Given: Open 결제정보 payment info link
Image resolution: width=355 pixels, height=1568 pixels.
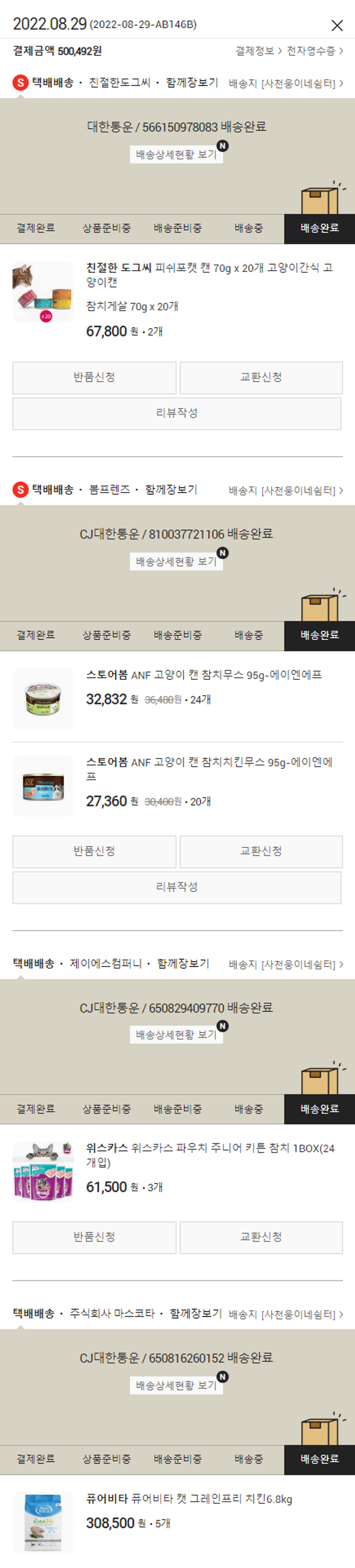Looking at the screenshot, I should coord(257,51).
